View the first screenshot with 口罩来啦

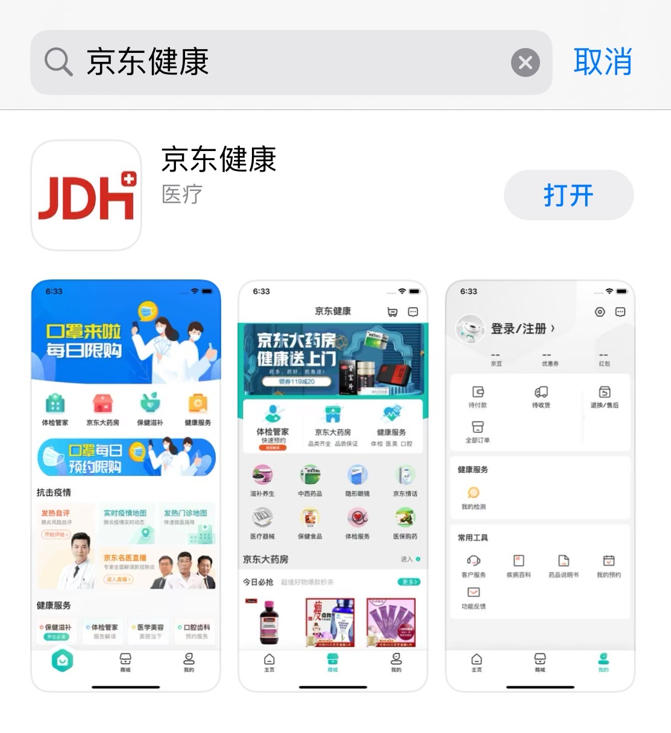click(126, 485)
